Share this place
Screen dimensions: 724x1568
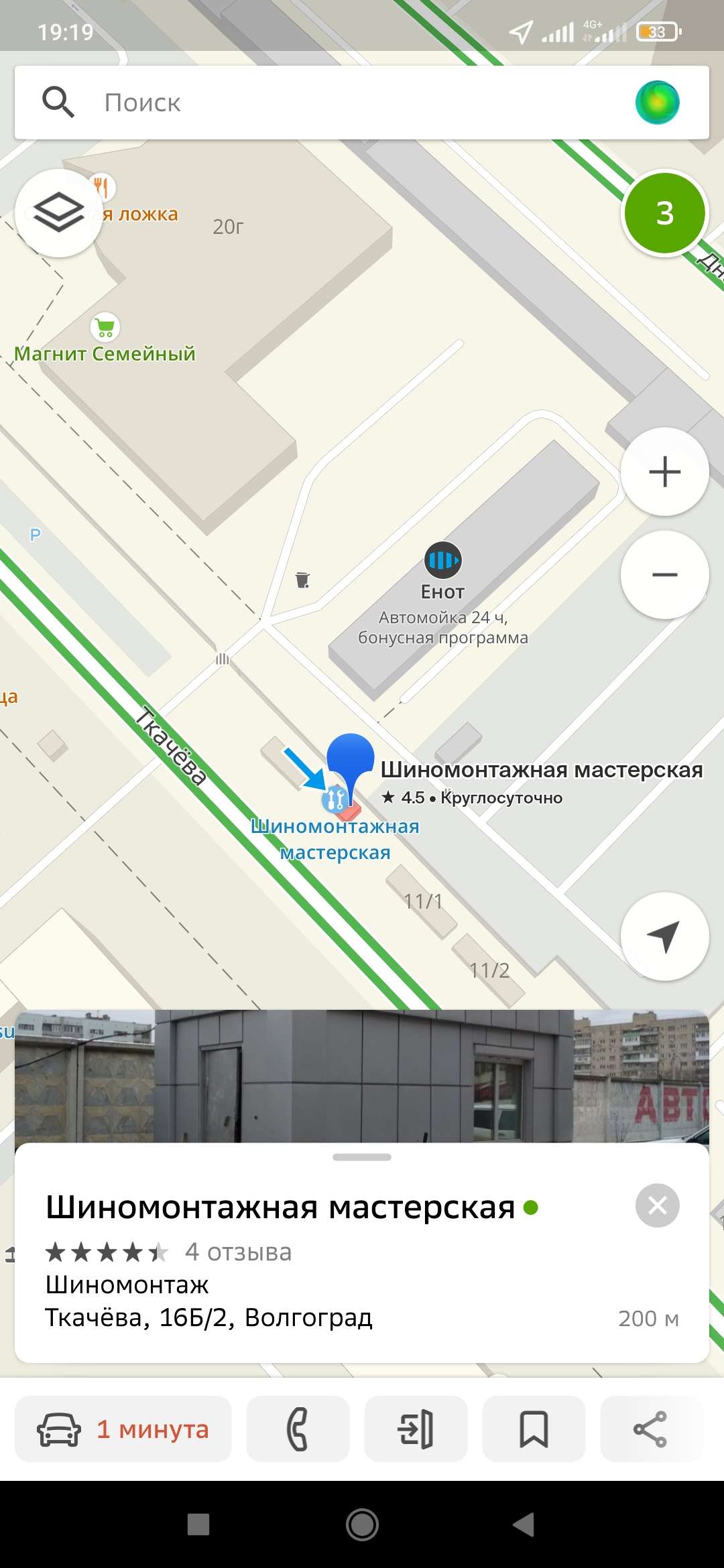(x=650, y=1429)
